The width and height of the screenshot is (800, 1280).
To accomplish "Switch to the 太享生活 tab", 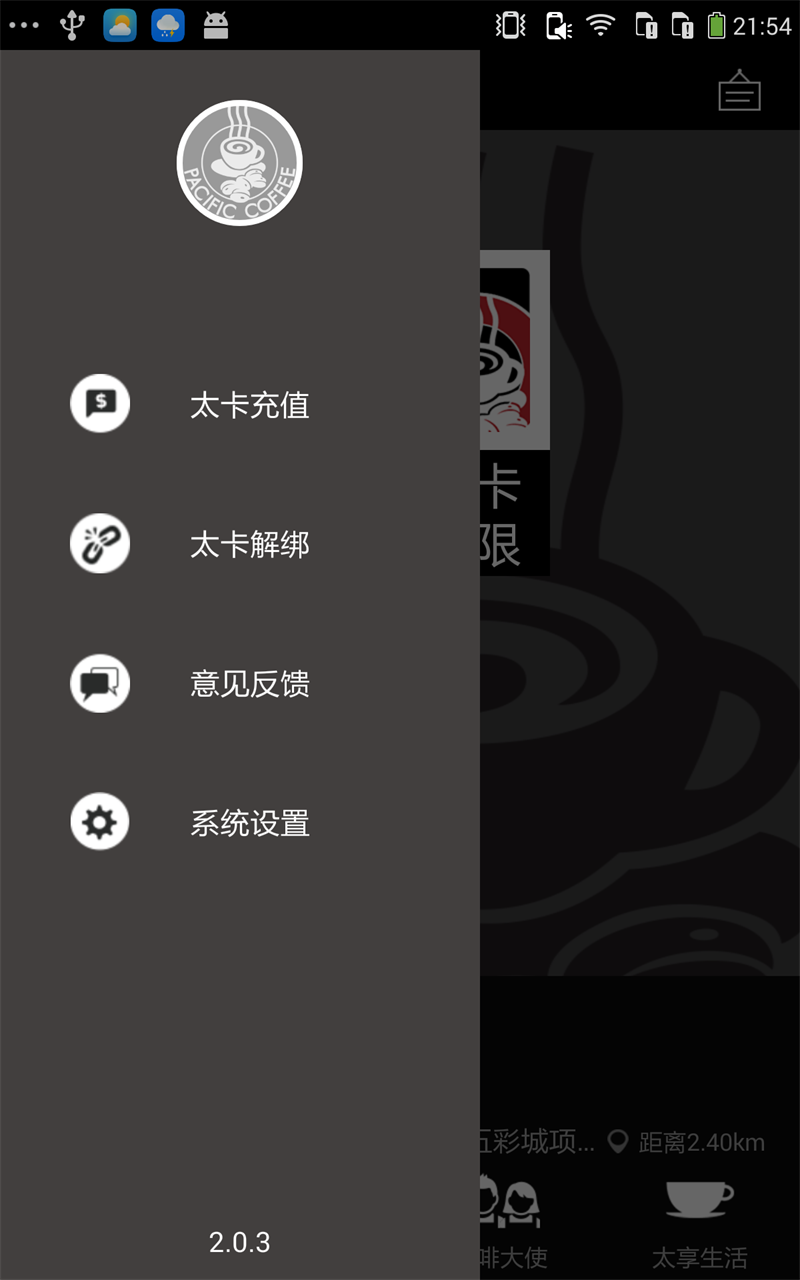I will tap(699, 1222).
